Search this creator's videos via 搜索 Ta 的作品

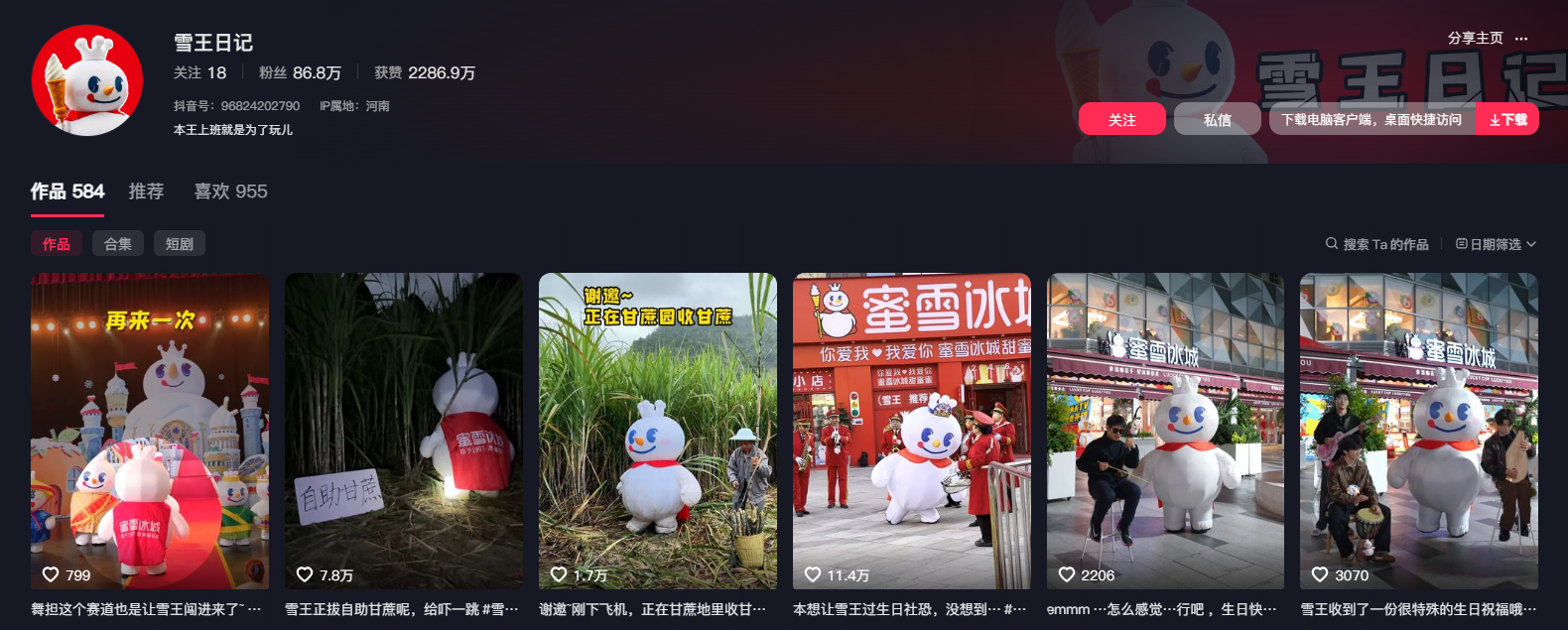[x=1377, y=244]
